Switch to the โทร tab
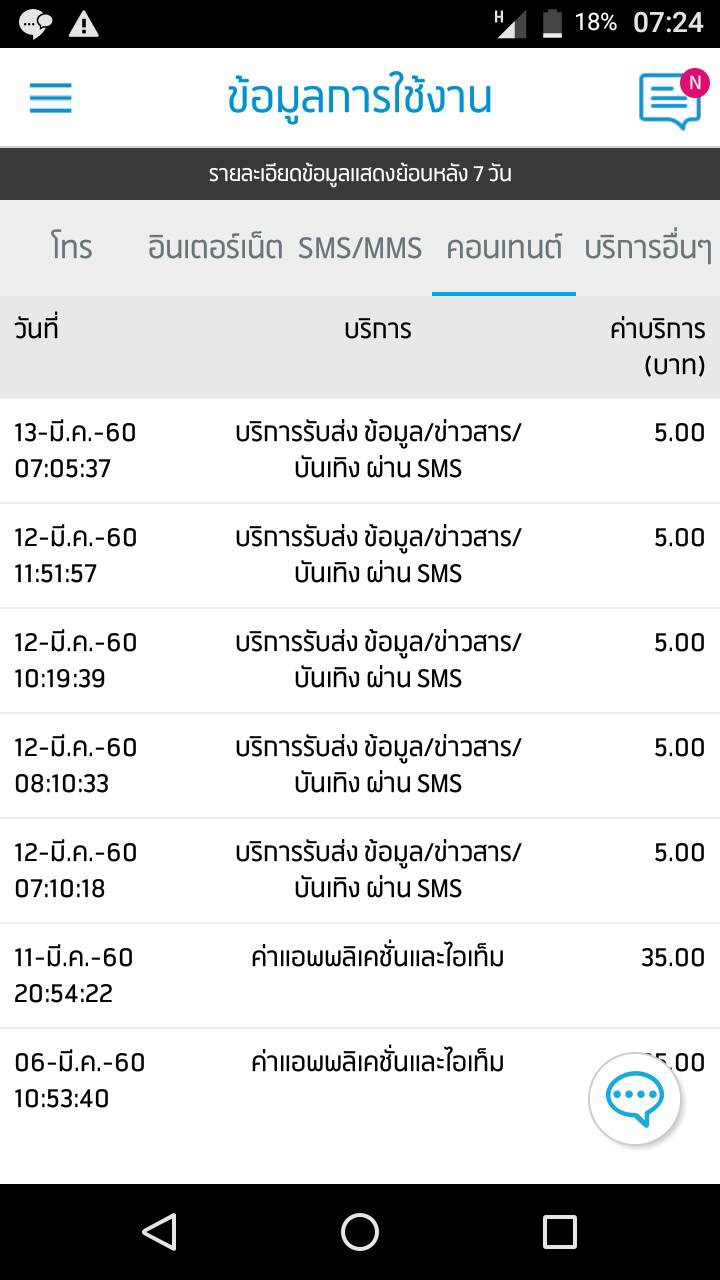Viewport: 720px width, 1280px height. click(x=71, y=247)
